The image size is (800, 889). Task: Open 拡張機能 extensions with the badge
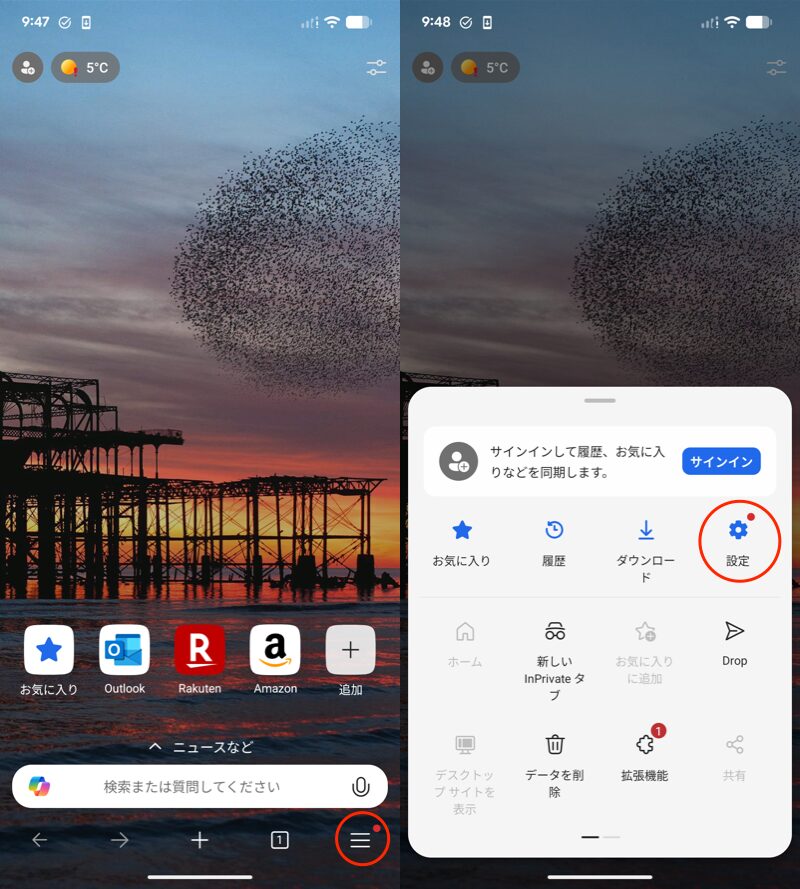645,755
